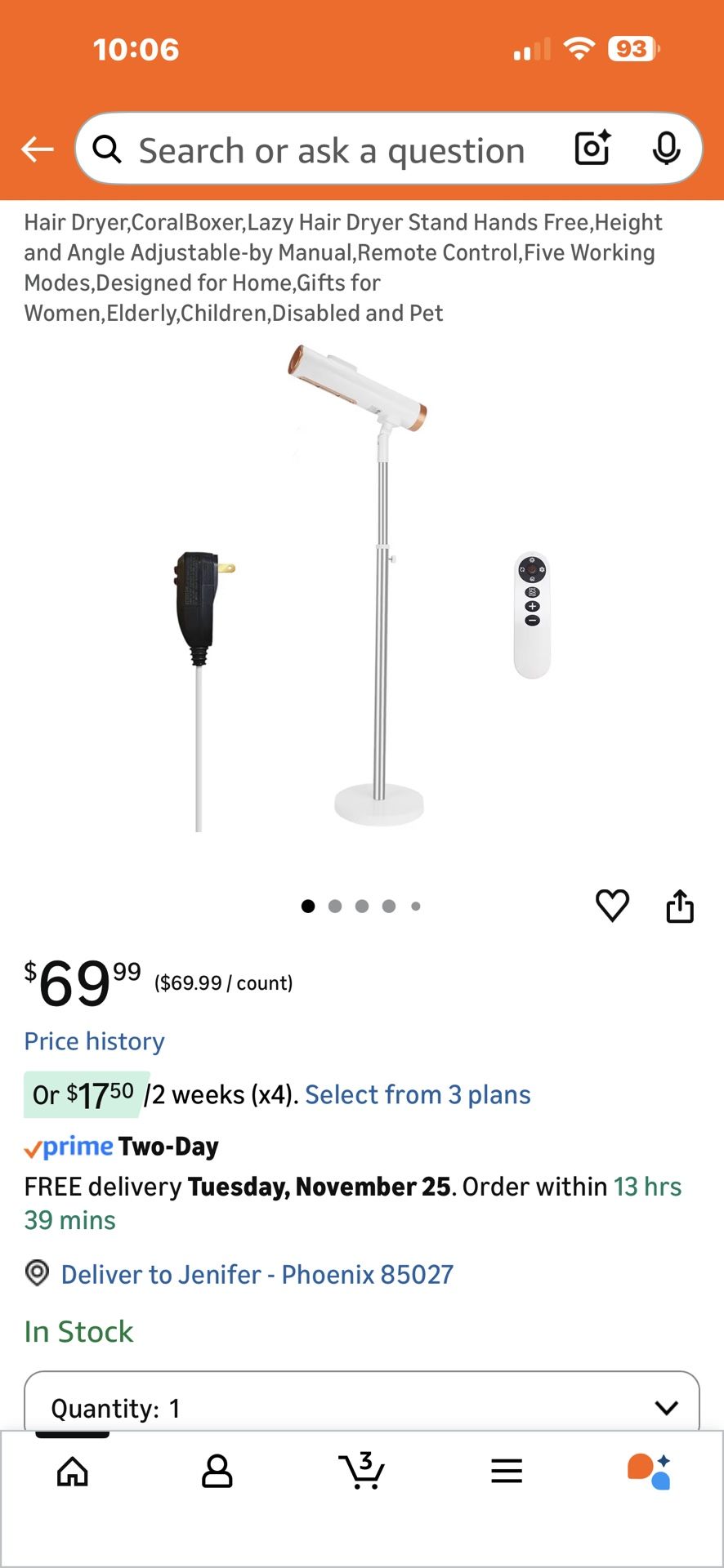Open the Price history link

[x=95, y=1041]
